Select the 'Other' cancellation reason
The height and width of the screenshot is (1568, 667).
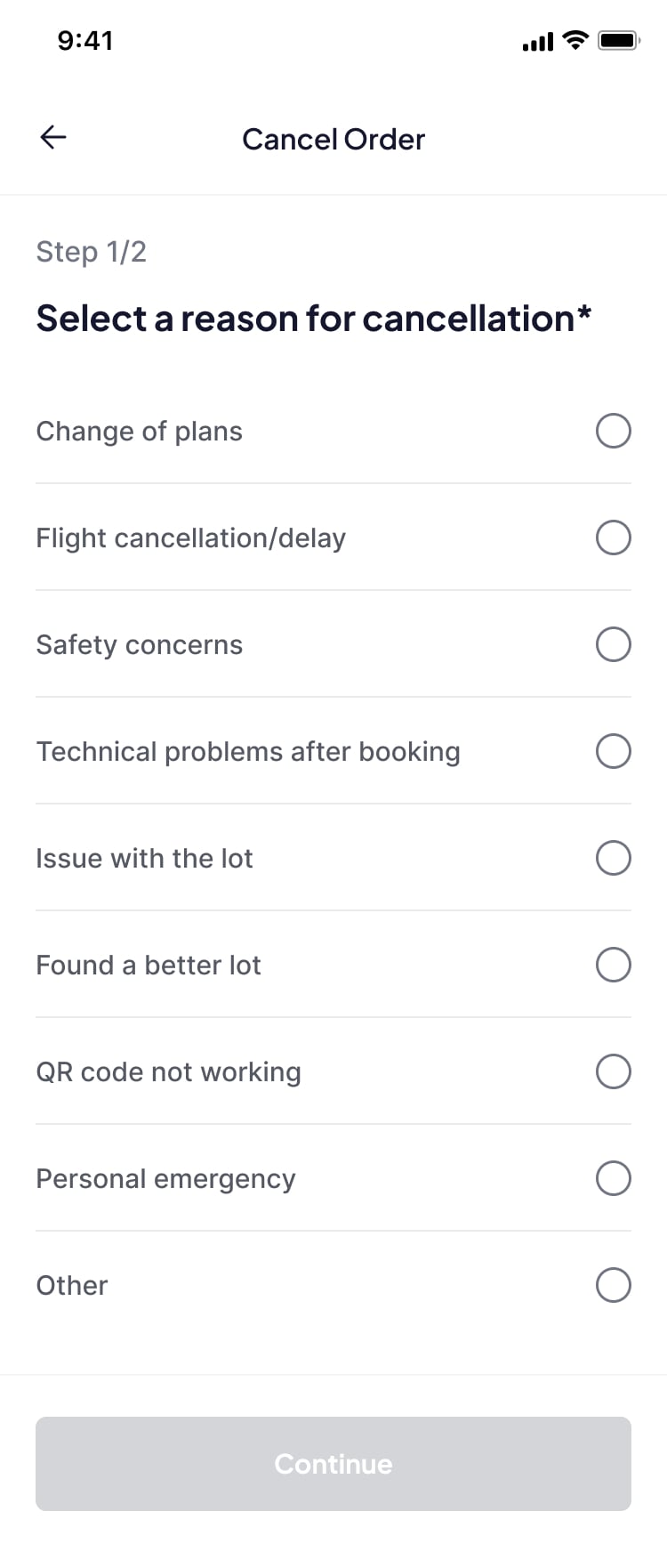[613, 1285]
